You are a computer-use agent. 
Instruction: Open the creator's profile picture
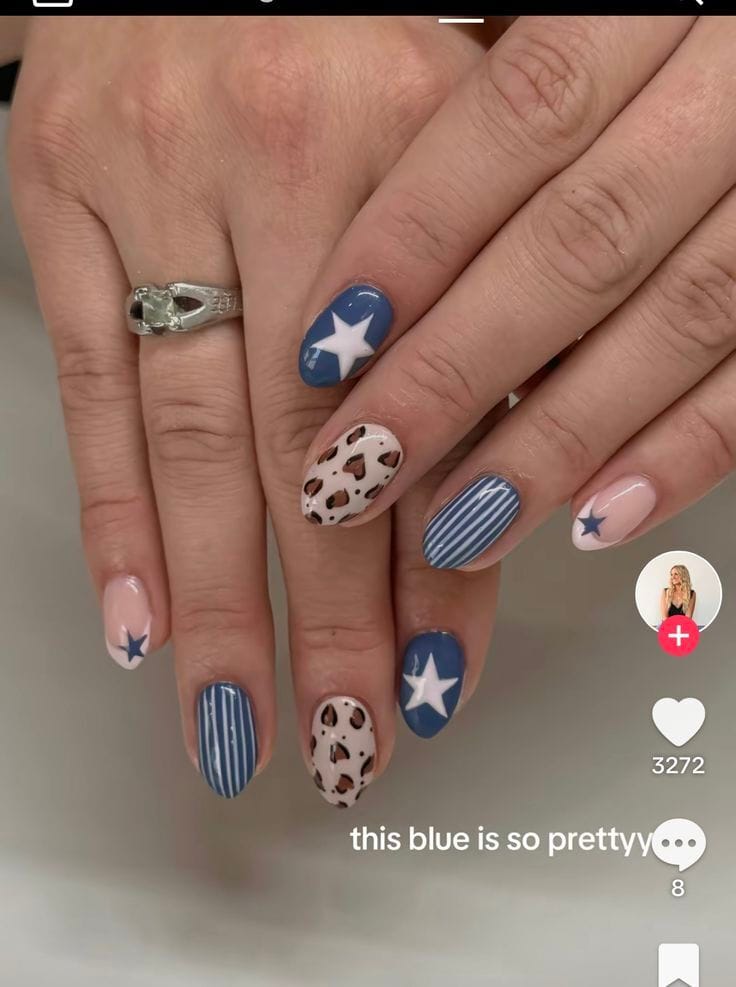(678, 592)
